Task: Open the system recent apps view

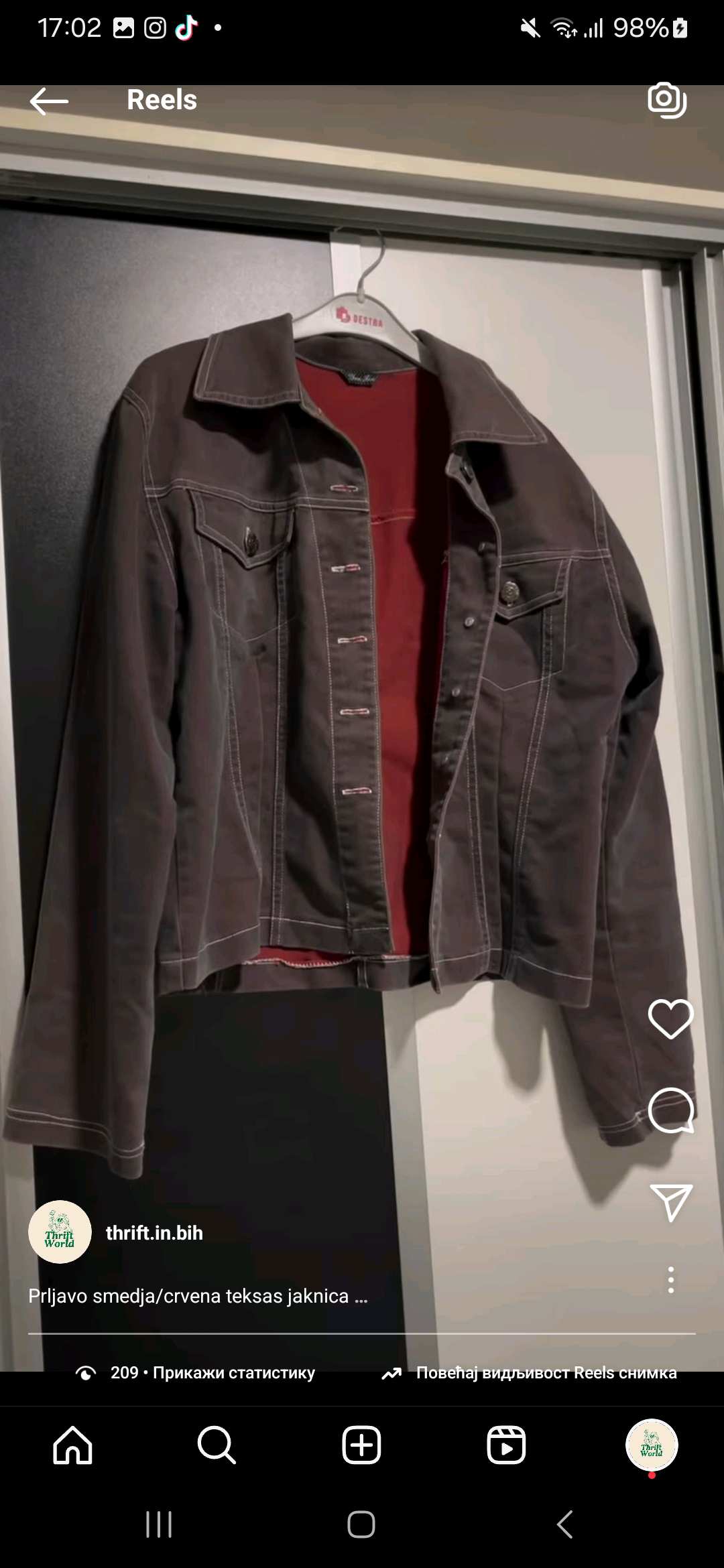Action: pyautogui.click(x=159, y=1524)
